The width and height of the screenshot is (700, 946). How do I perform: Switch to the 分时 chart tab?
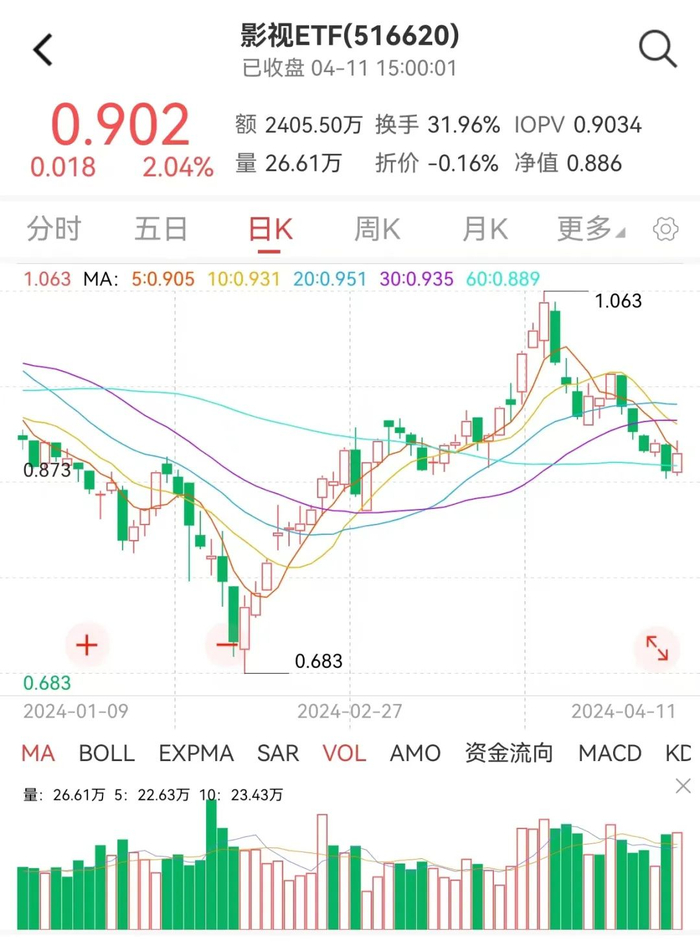(x=54, y=229)
